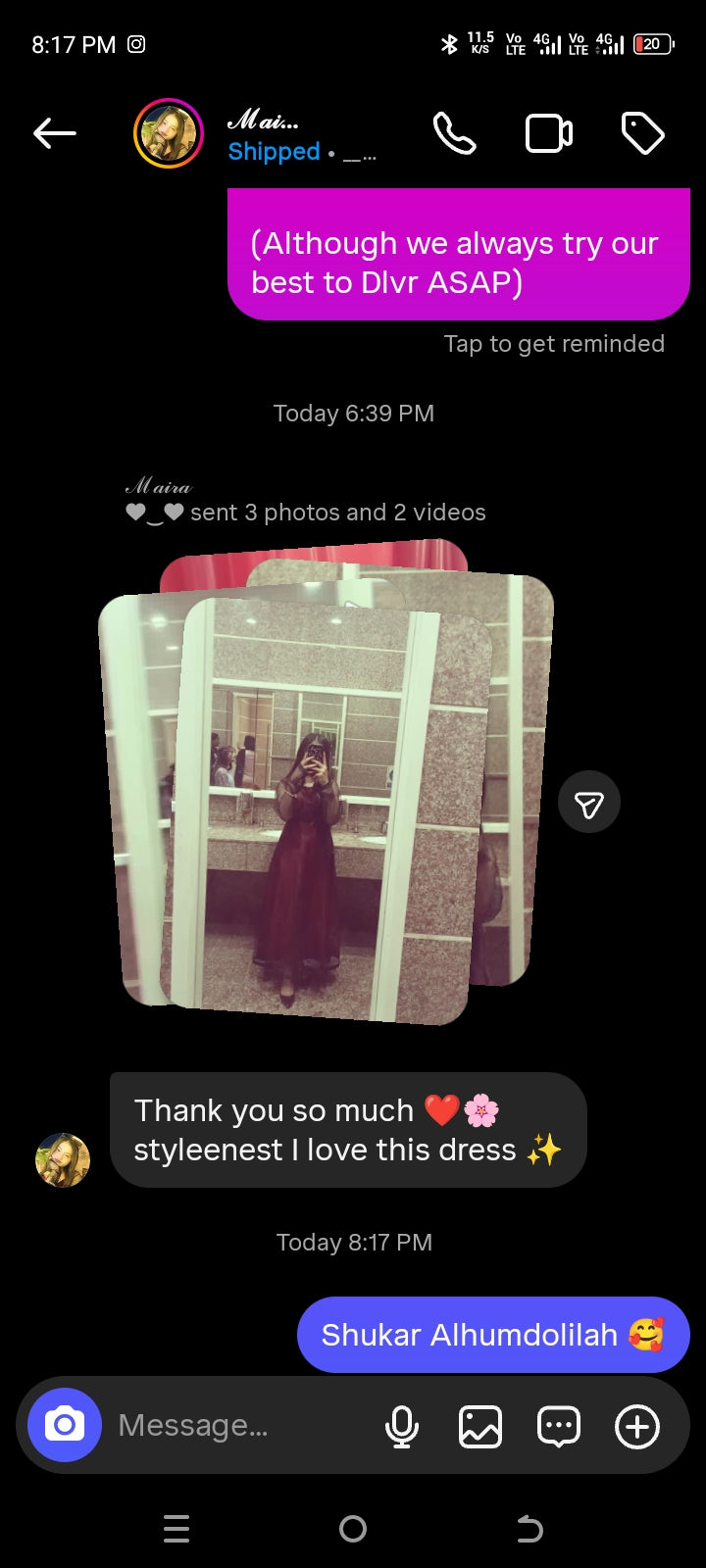The width and height of the screenshot is (706, 1568).
Task: Open camera from the message bar
Action: click(65, 1425)
